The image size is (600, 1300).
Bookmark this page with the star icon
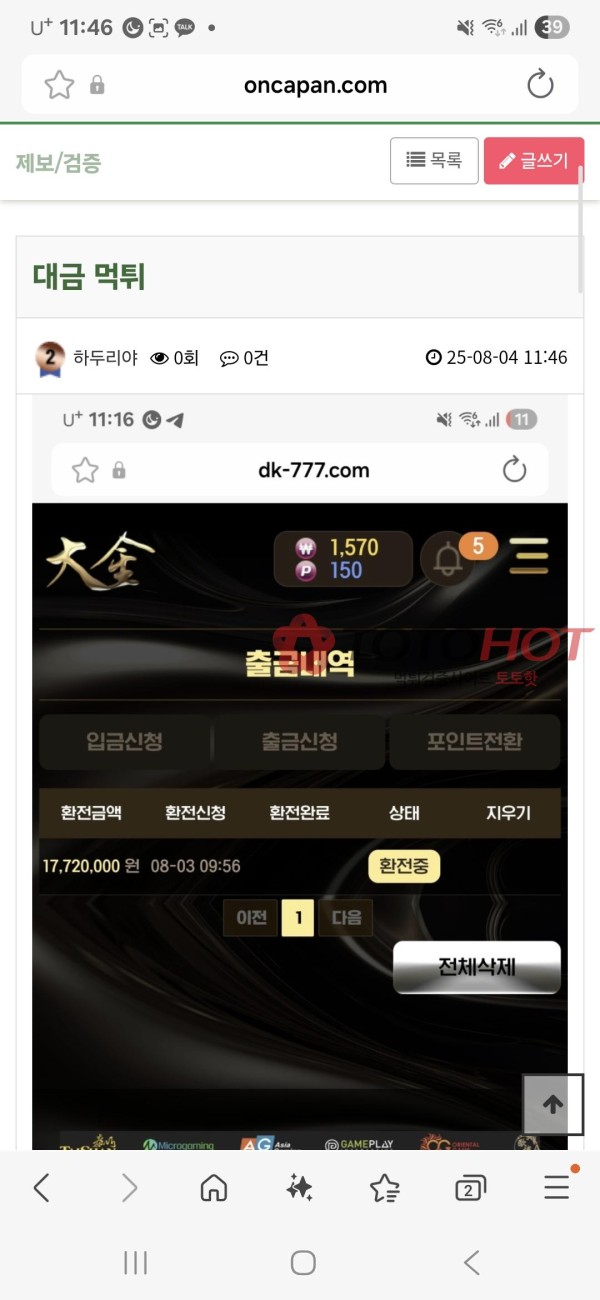coord(60,86)
